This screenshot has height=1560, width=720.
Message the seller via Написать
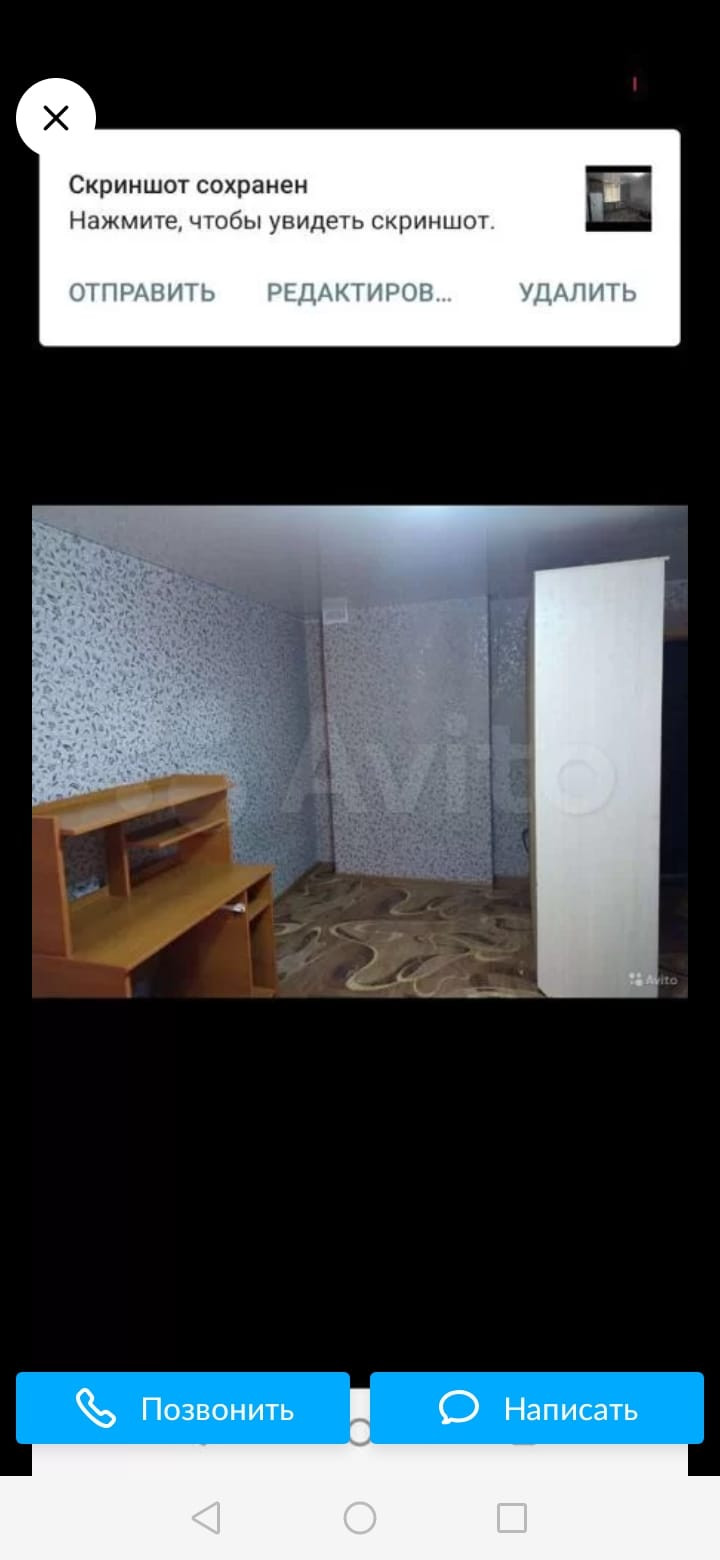tap(537, 1408)
